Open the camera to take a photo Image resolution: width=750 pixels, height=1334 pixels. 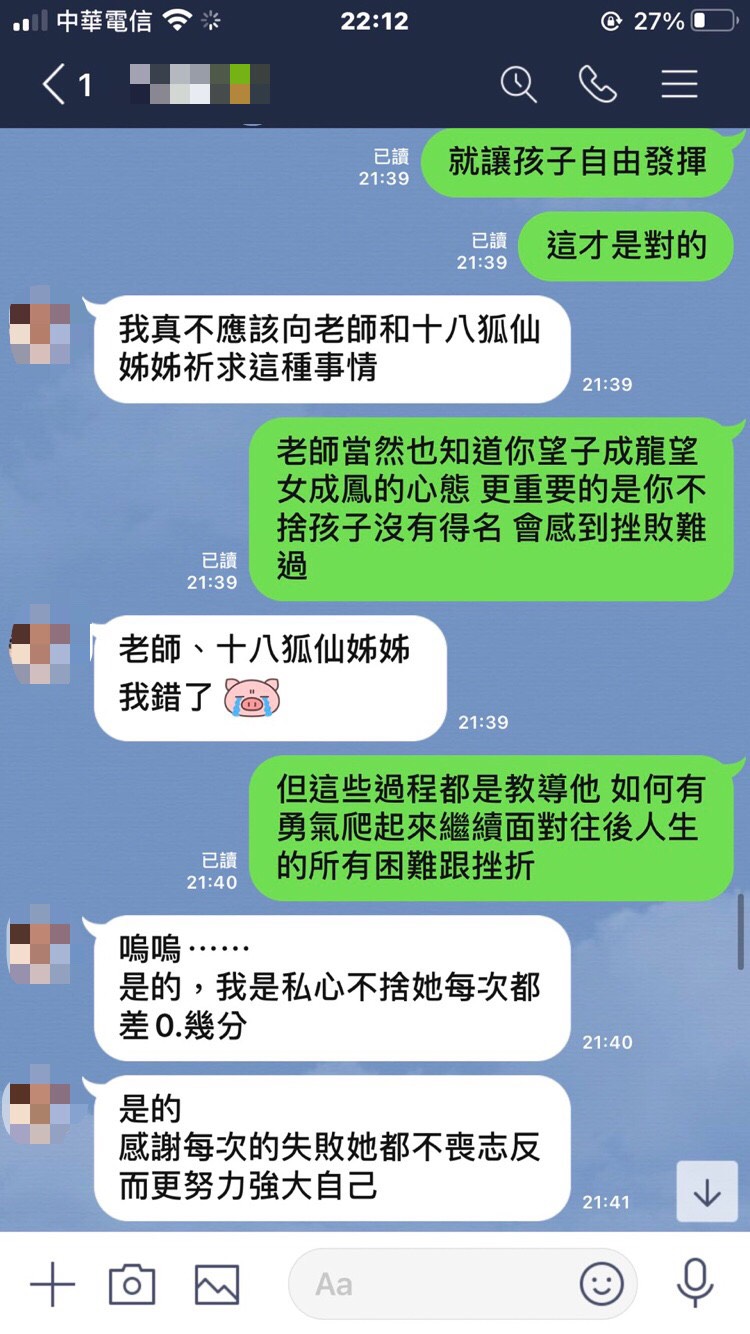click(132, 1284)
